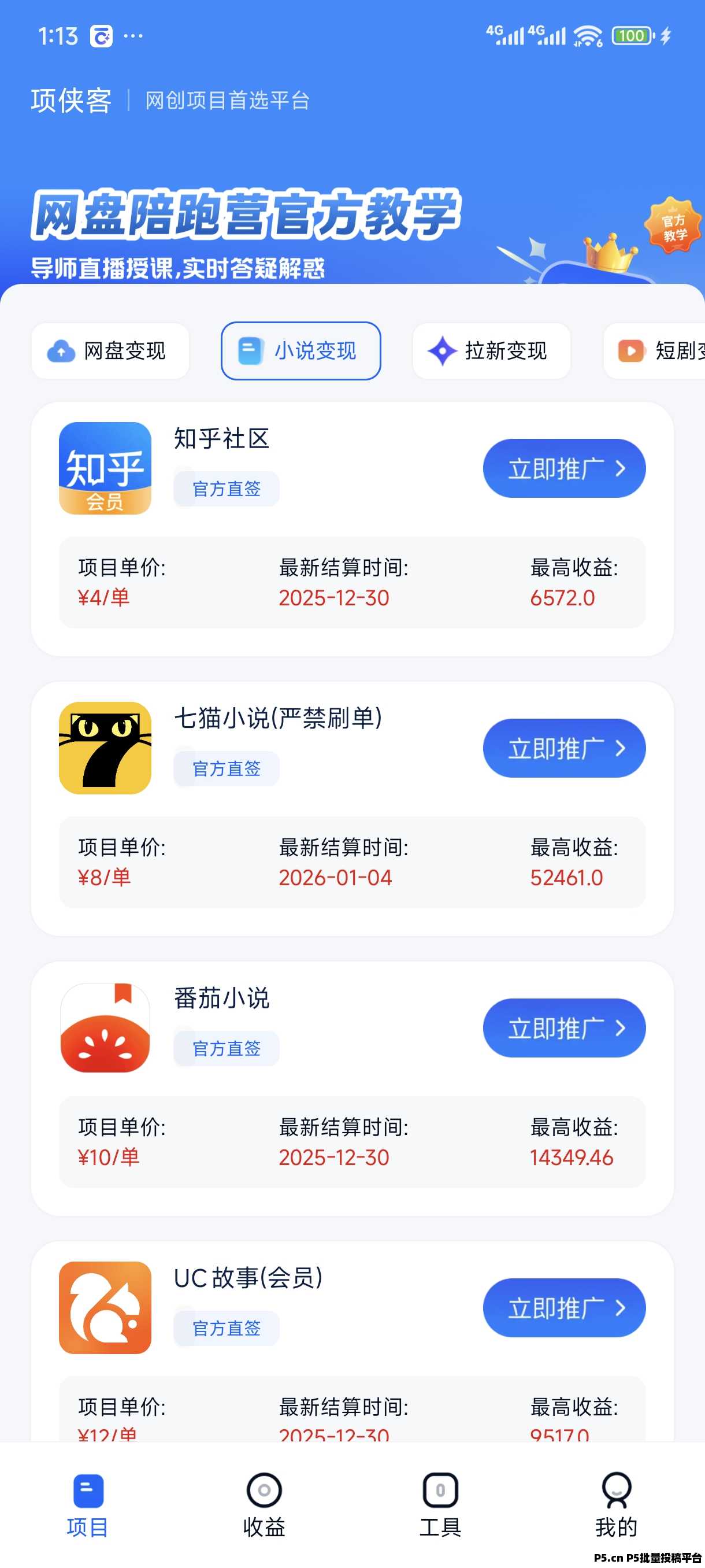The height and width of the screenshot is (1568, 705).
Task: Tap the battery indicator in status bar
Action: (x=632, y=36)
